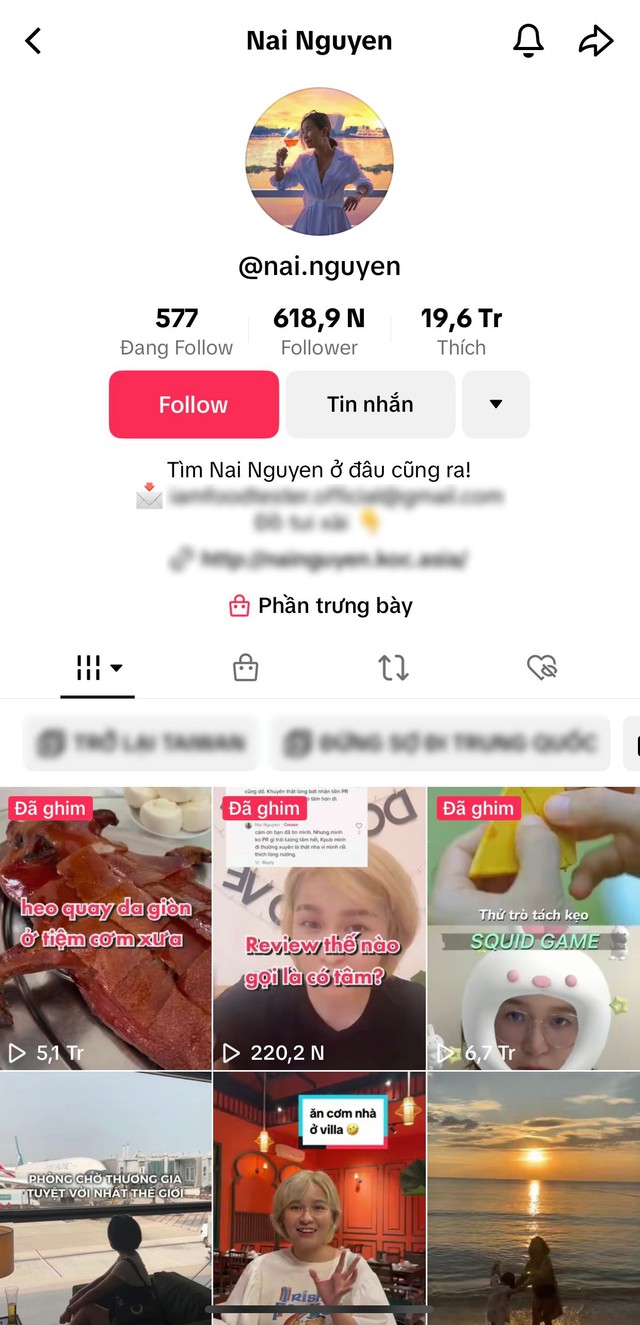The height and width of the screenshot is (1325, 640).
Task: Open the phòng chờ thương gia video
Action: pyautogui.click(x=105, y=1198)
